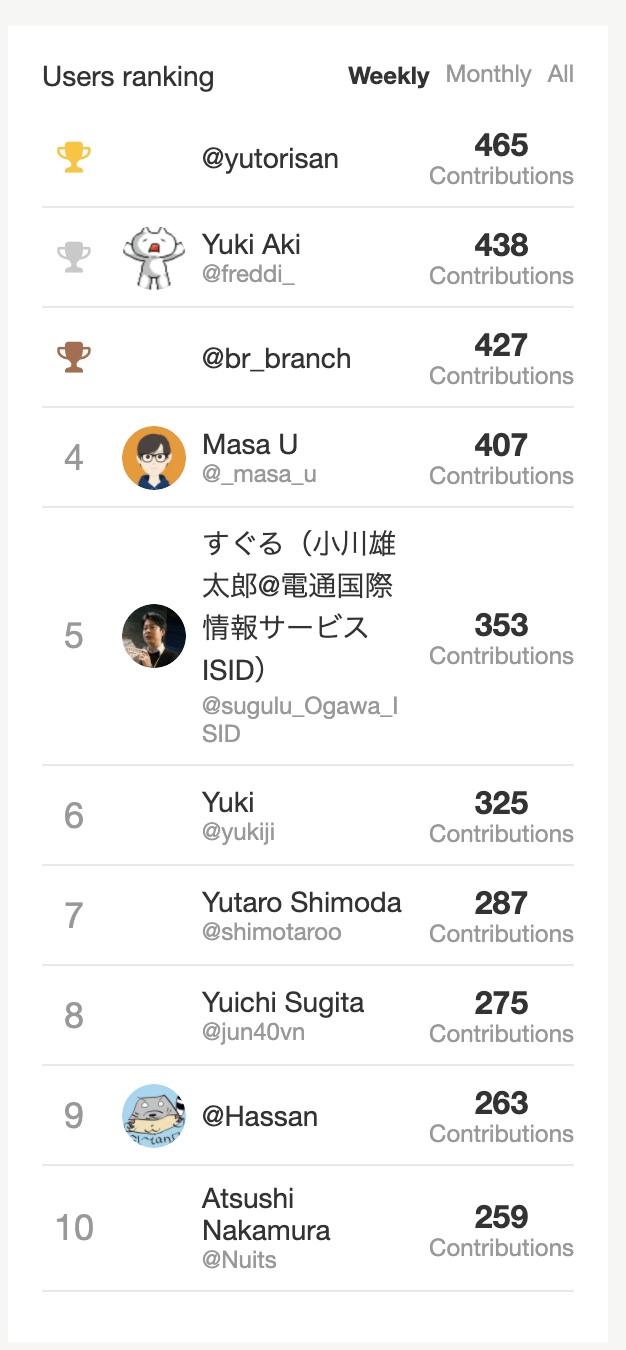Screen dimensions: 626x1350
Task: Switch to the Monthly ranking tab
Action: [x=488, y=74]
